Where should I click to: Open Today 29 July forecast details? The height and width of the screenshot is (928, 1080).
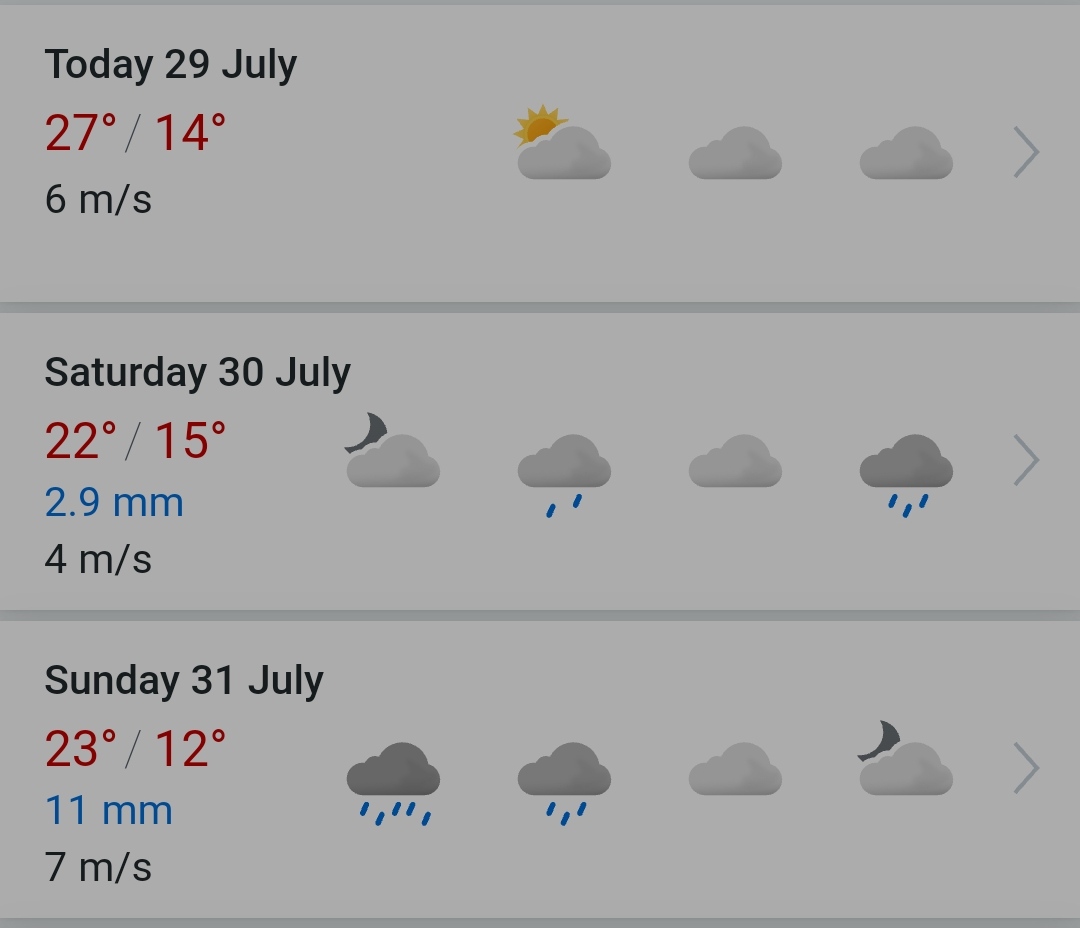pyautogui.click(x=1027, y=152)
